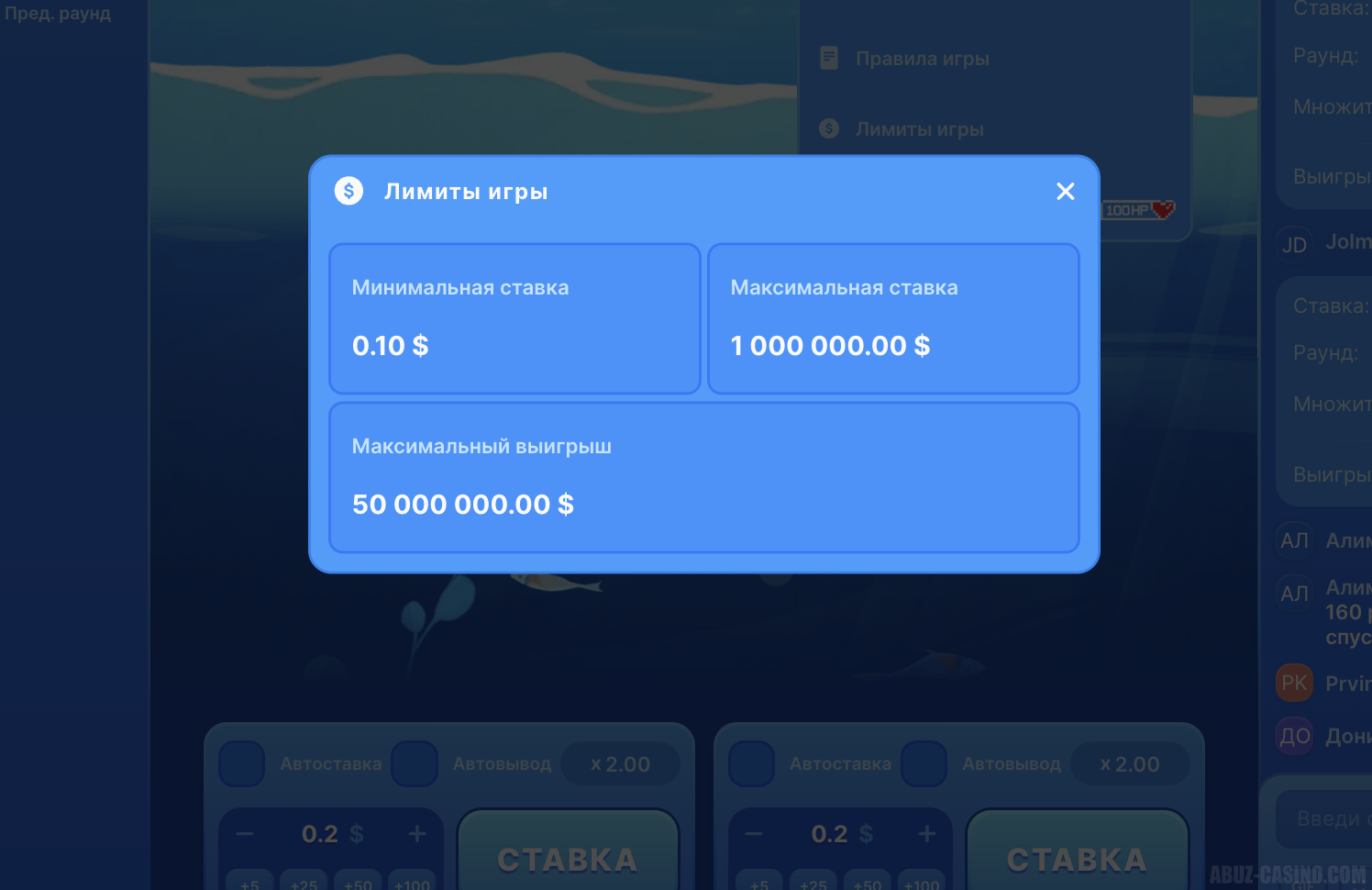This screenshot has height=890, width=1372.
Task: Open Правила игры menu item
Action: (922, 59)
